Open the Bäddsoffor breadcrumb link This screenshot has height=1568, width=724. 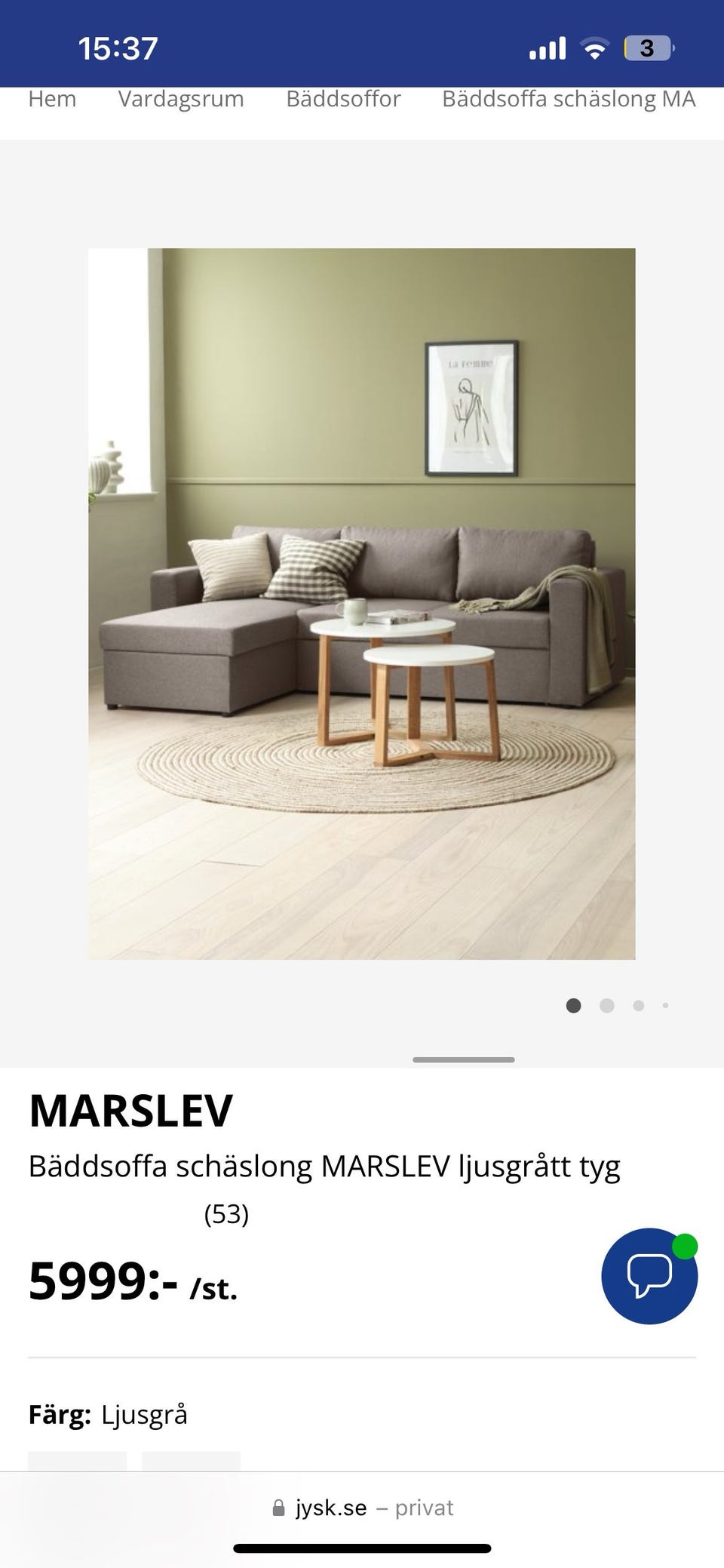343,98
